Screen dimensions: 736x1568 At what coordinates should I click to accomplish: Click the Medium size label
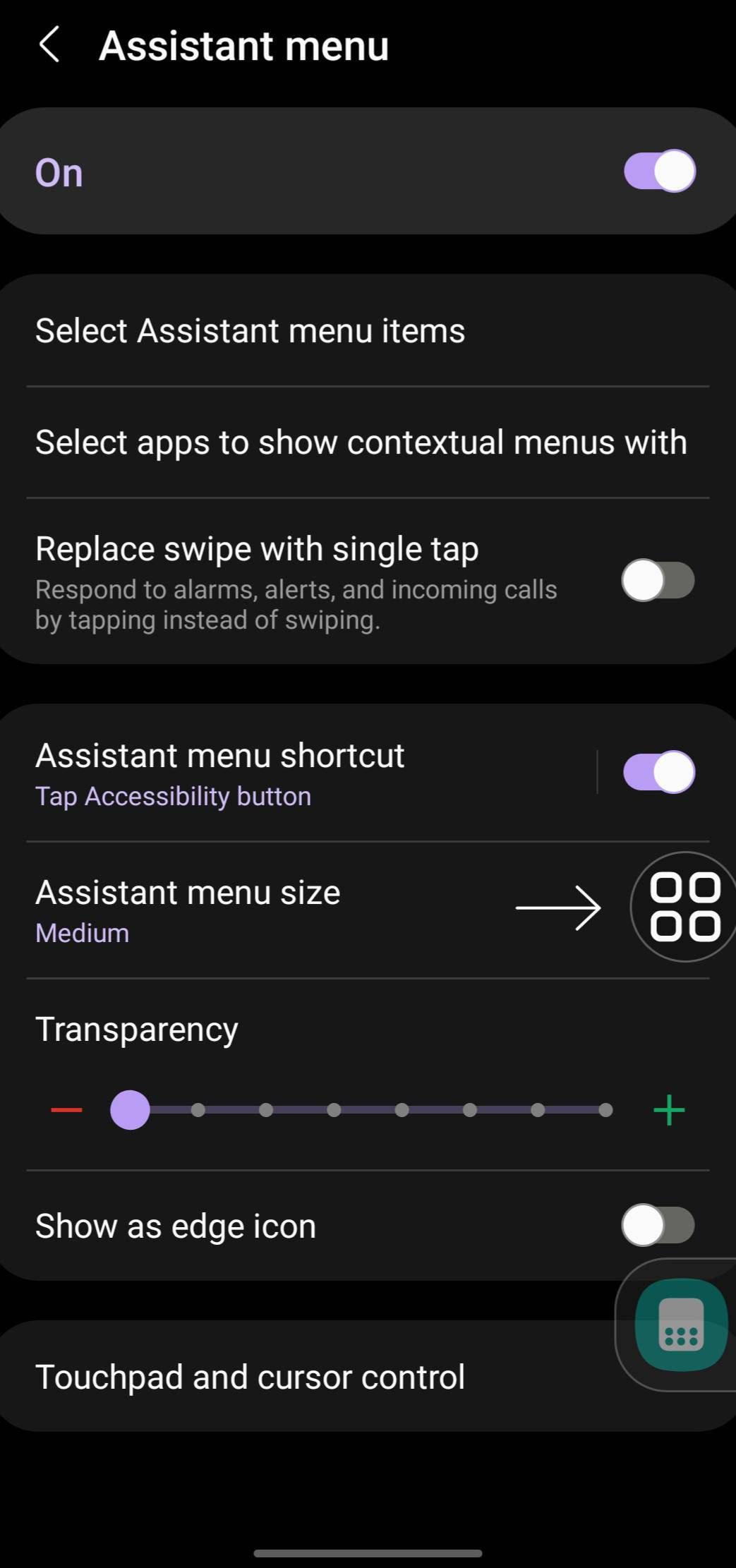tap(82, 932)
